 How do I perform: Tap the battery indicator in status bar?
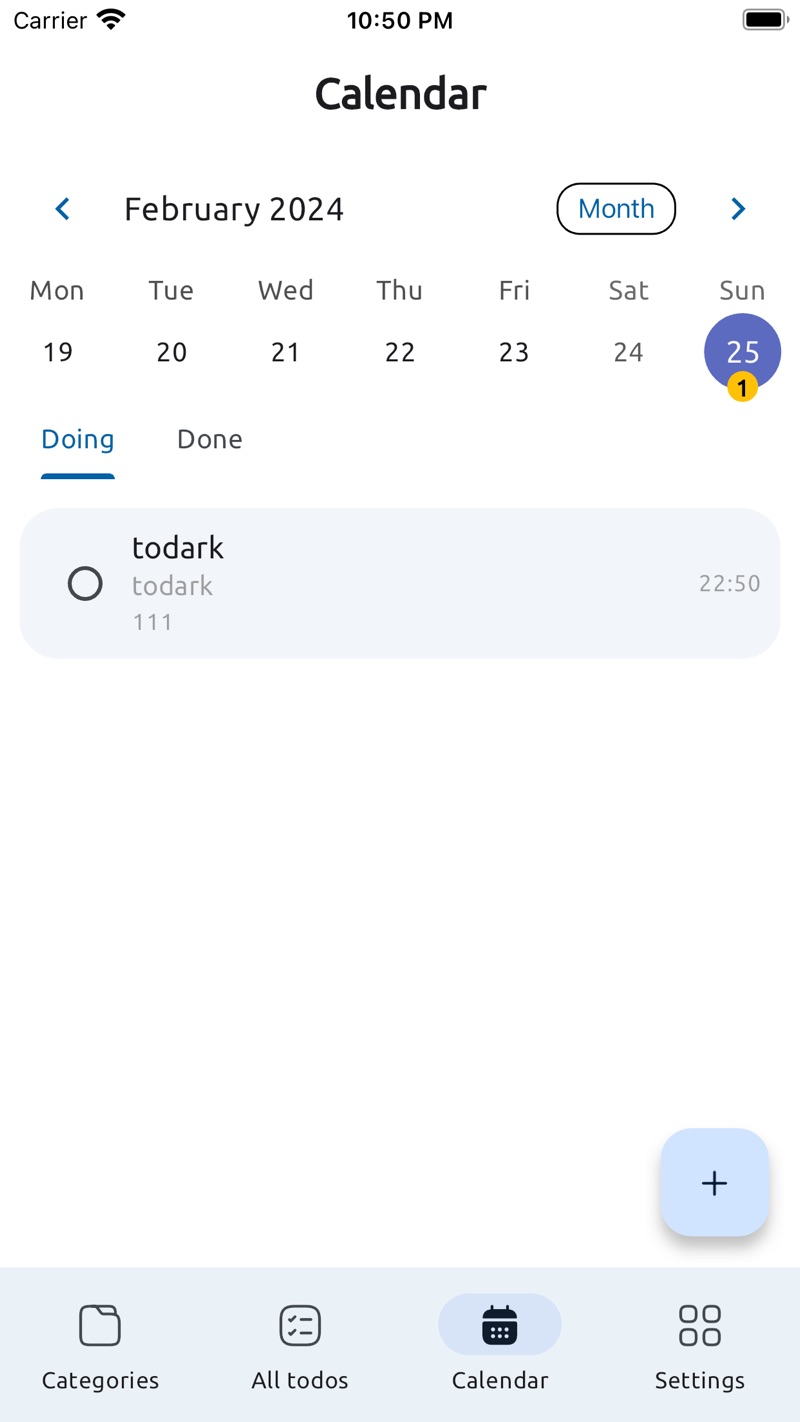pos(763,19)
